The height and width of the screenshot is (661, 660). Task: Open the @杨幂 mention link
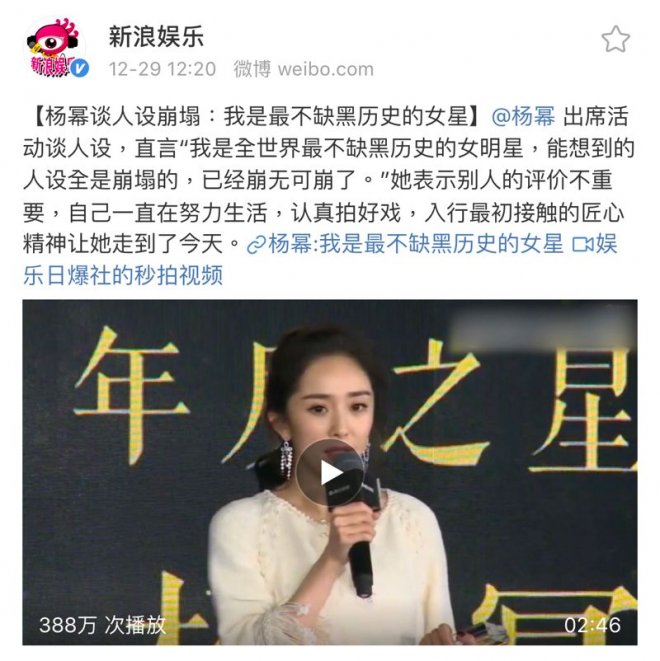(x=523, y=117)
